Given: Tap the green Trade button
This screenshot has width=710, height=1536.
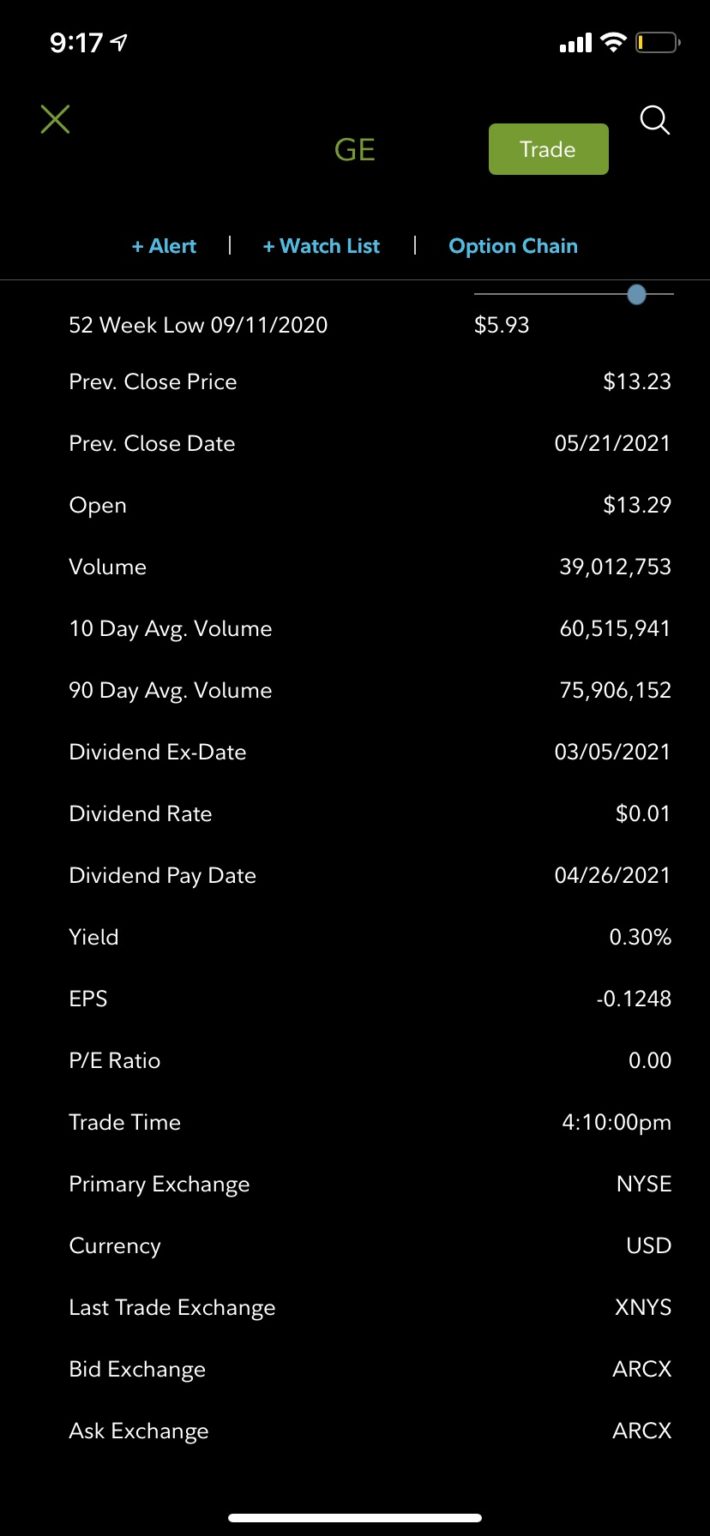Looking at the screenshot, I should click(548, 149).
